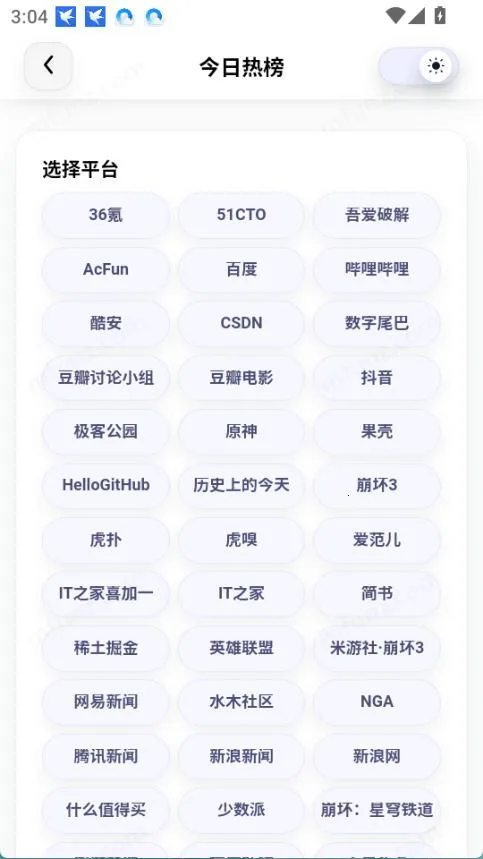The image size is (483, 859).
Task: Toggle the light/dark theme switch
Action: click(x=418, y=66)
